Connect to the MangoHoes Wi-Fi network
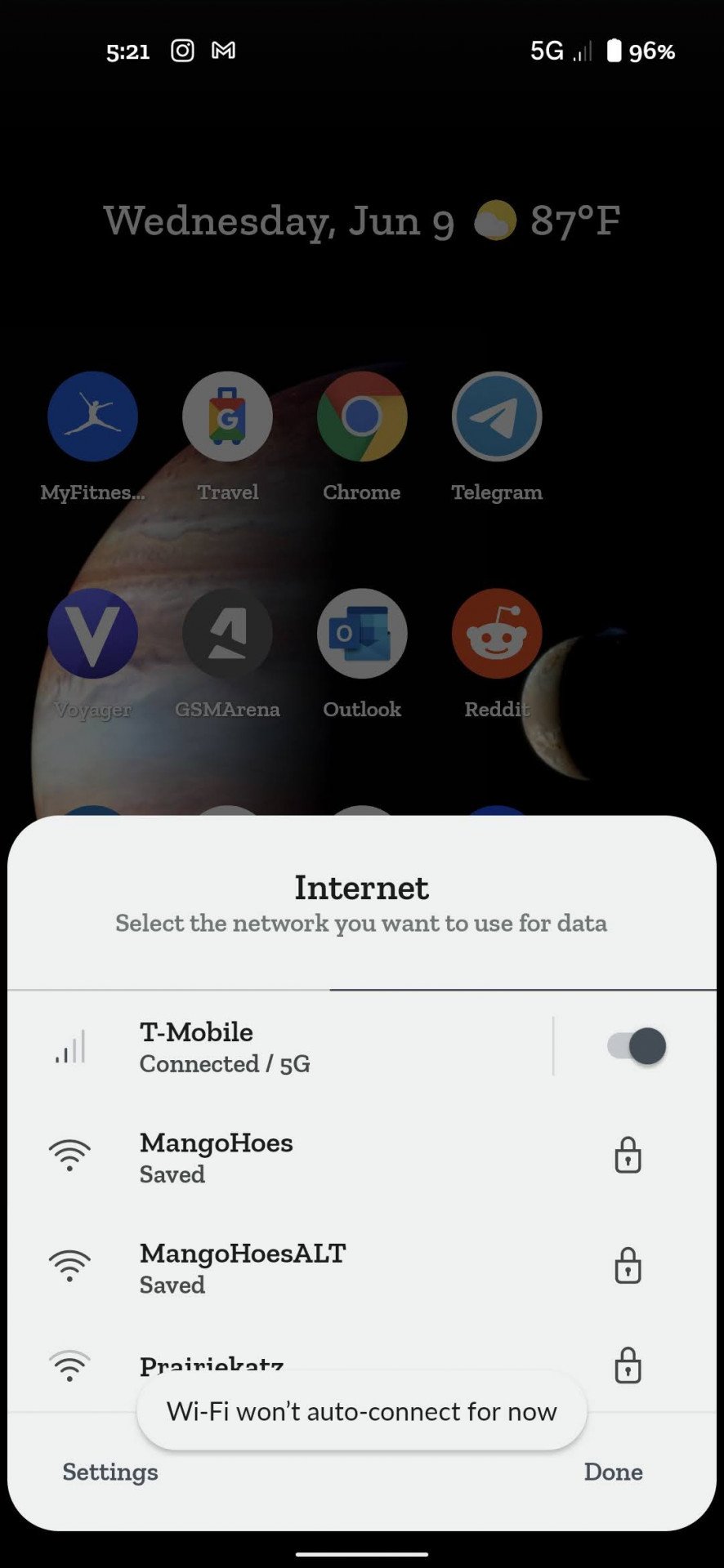724x1568 pixels. click(362, 1156)
